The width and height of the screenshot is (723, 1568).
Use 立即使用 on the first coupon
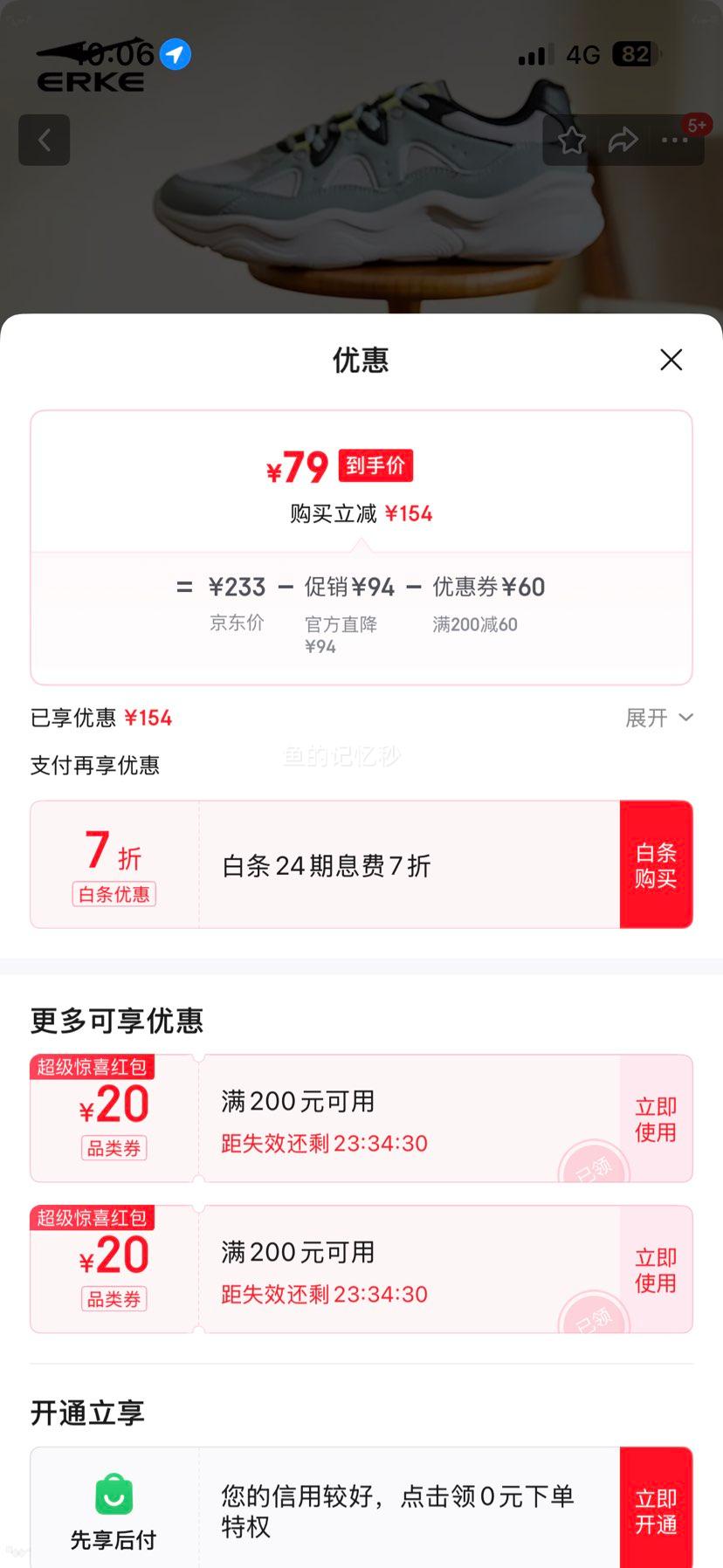pos(656,1117)
